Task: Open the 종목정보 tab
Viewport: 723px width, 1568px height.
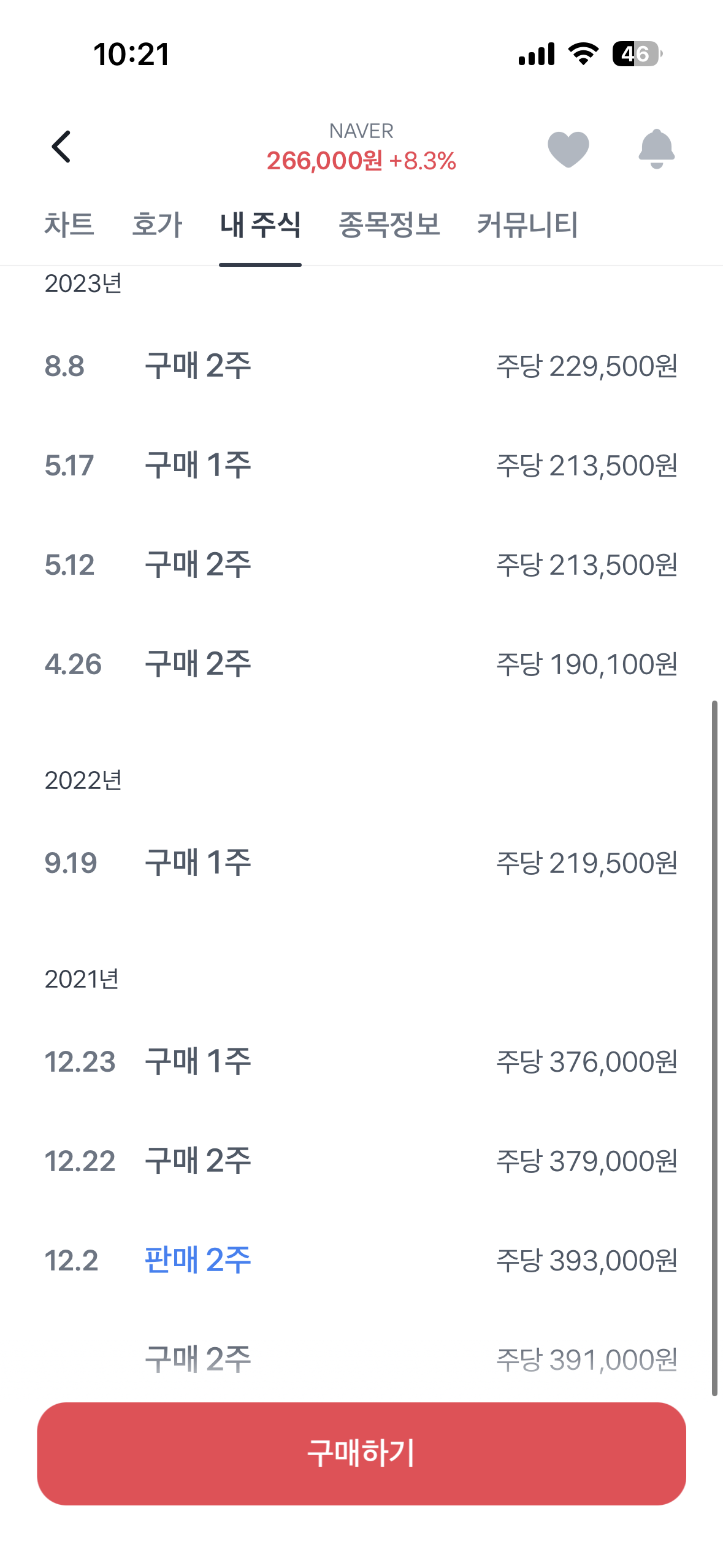Action: coord(389,225)
